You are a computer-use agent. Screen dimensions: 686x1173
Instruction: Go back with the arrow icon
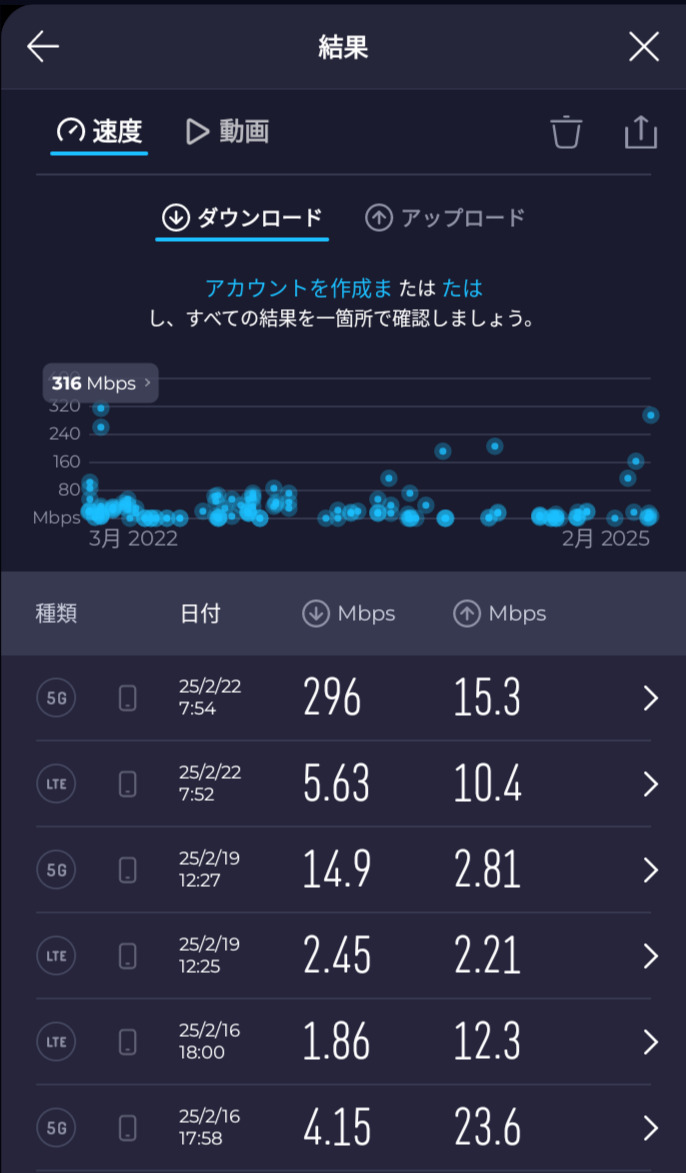43,47
